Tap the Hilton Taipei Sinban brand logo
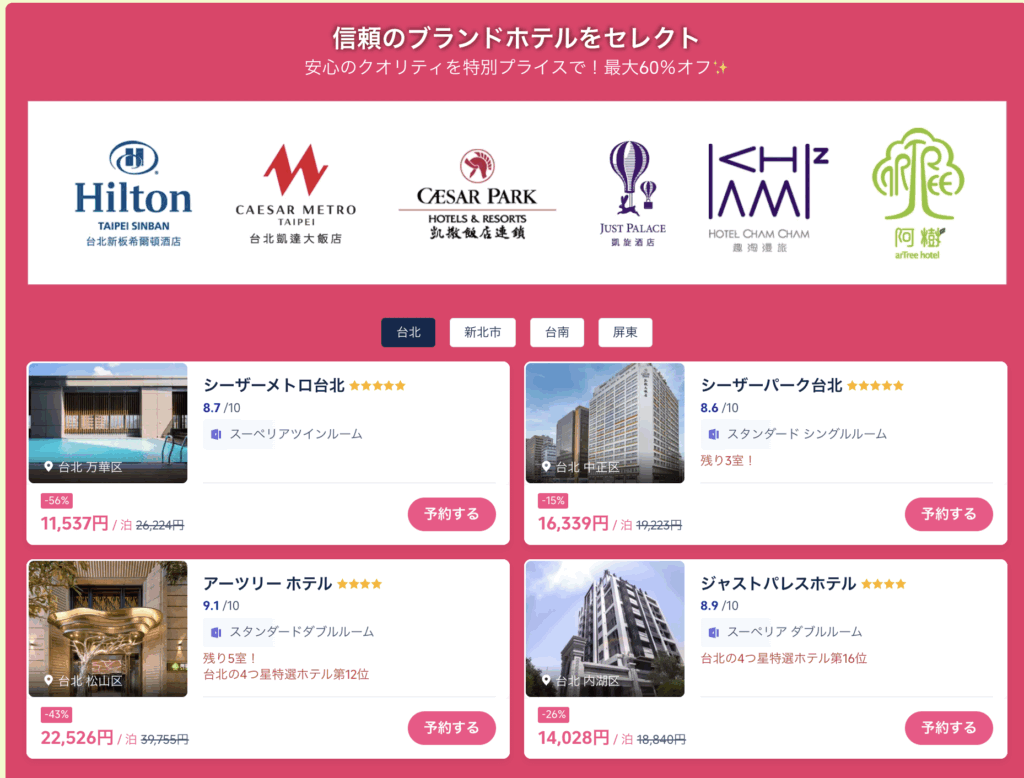Viewport: 1024px width, 778px height. coord(133,194)
